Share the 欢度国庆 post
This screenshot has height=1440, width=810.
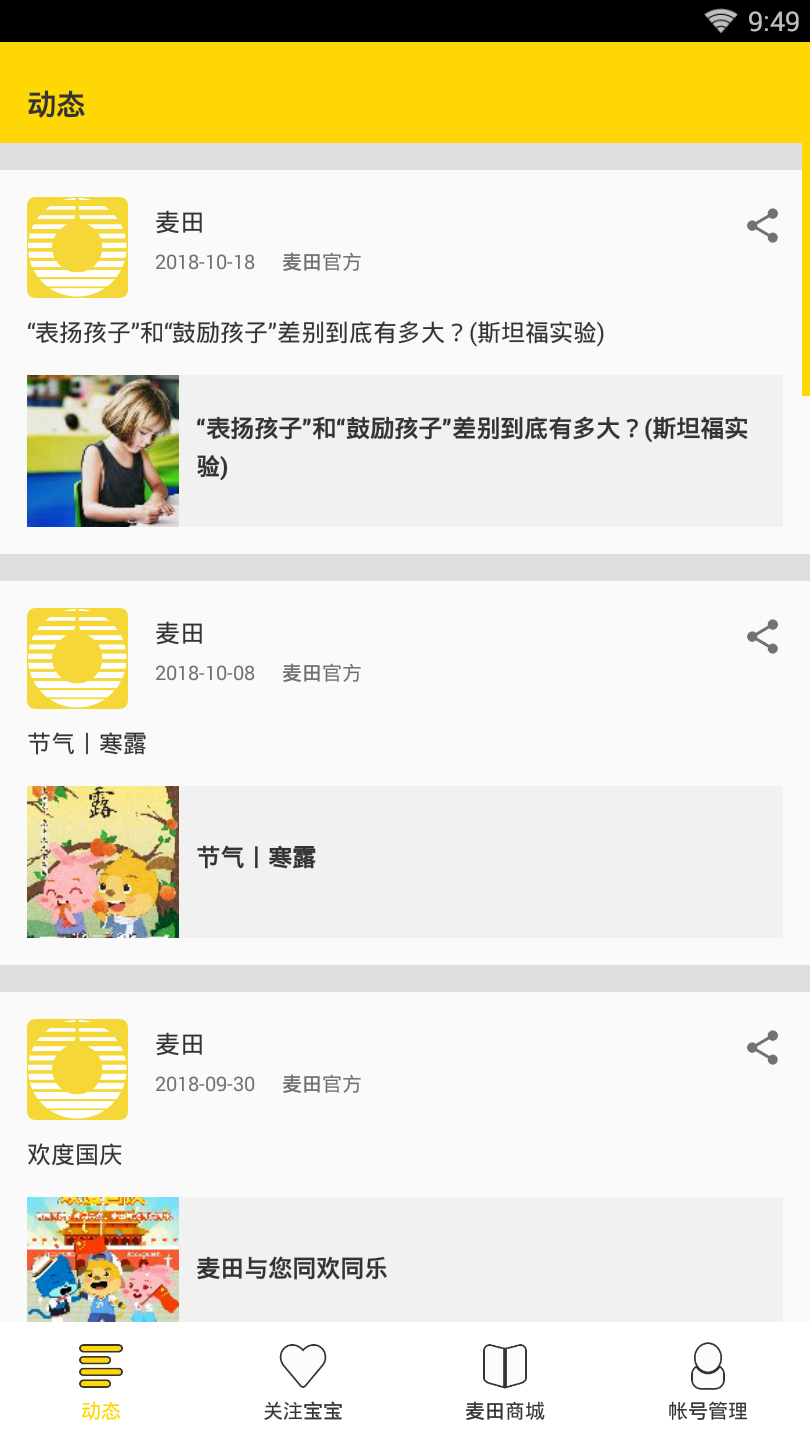click(x=762, y=1048)
